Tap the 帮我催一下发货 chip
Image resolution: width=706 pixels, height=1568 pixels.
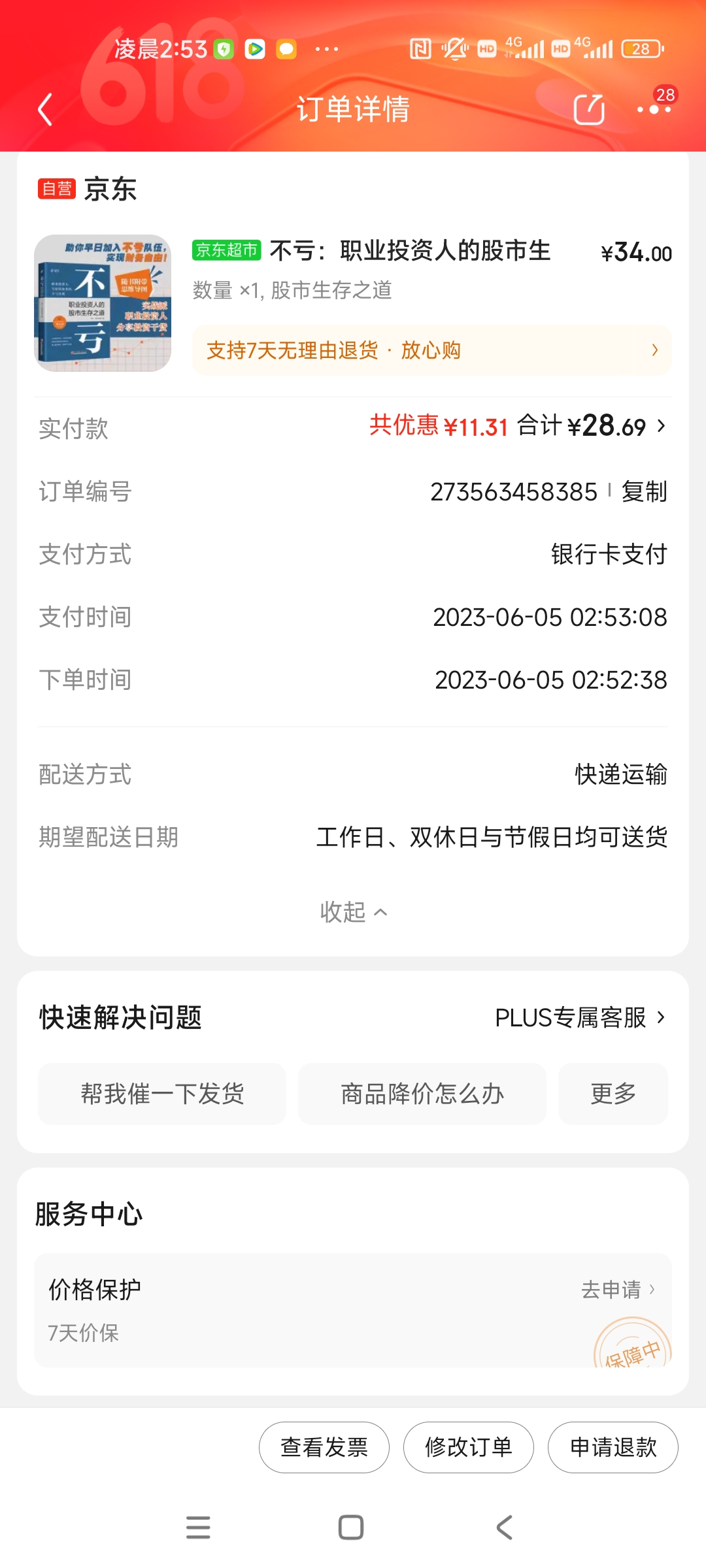162,1094
